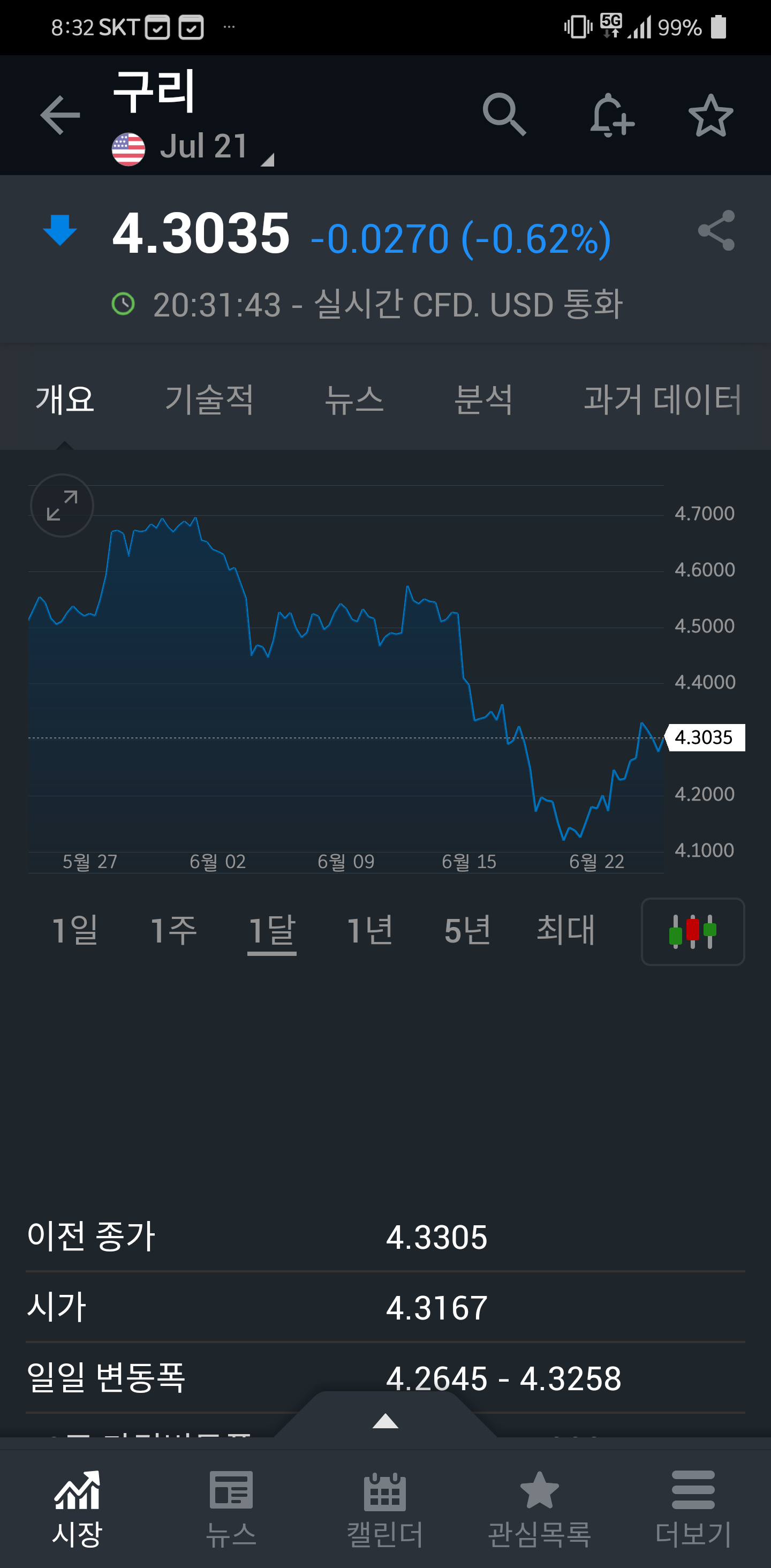This screenshot has width=771, height=1568.
Task: Expand the chart to fullscreen
Action: click(x=62, y=505)
